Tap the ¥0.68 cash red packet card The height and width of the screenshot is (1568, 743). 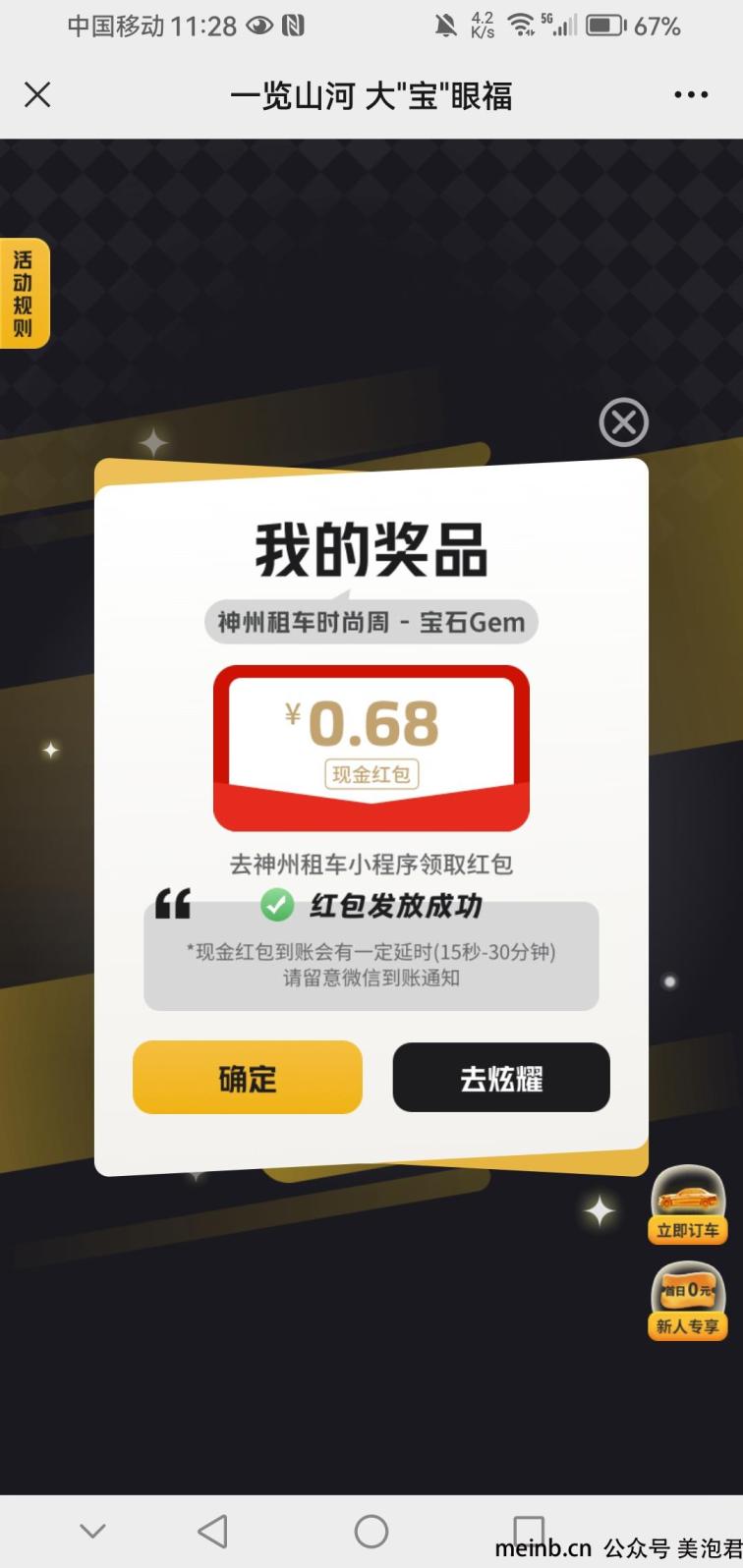(371, 748)
